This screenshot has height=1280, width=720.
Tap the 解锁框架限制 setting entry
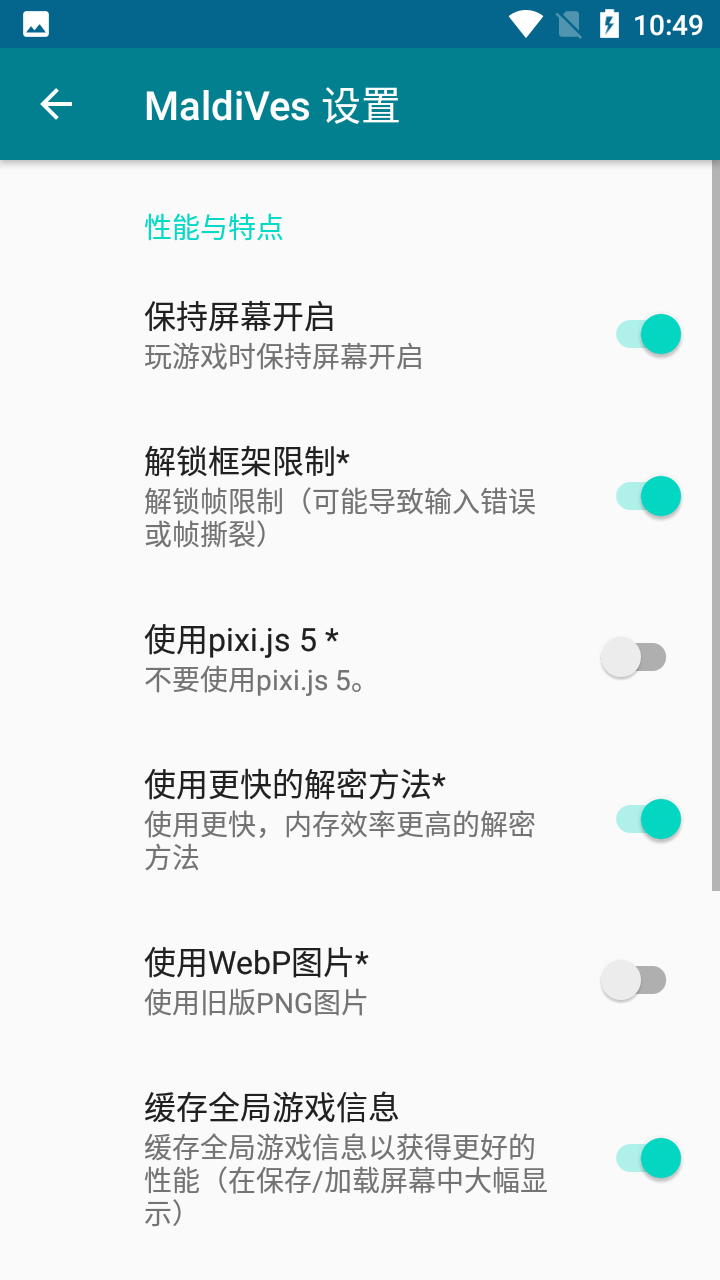(x=300, y=495)
